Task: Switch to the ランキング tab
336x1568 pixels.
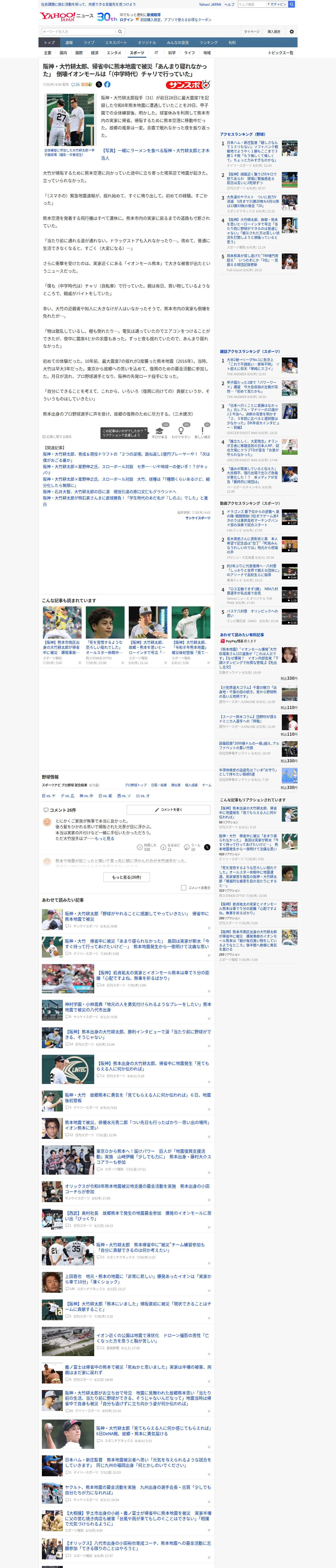Action: pyautogui.click(x=209, y=43)
